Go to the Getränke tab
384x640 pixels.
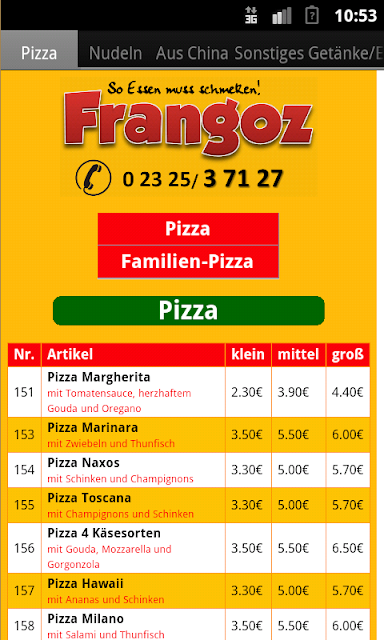pyautogui.click(x=346, y=53)
